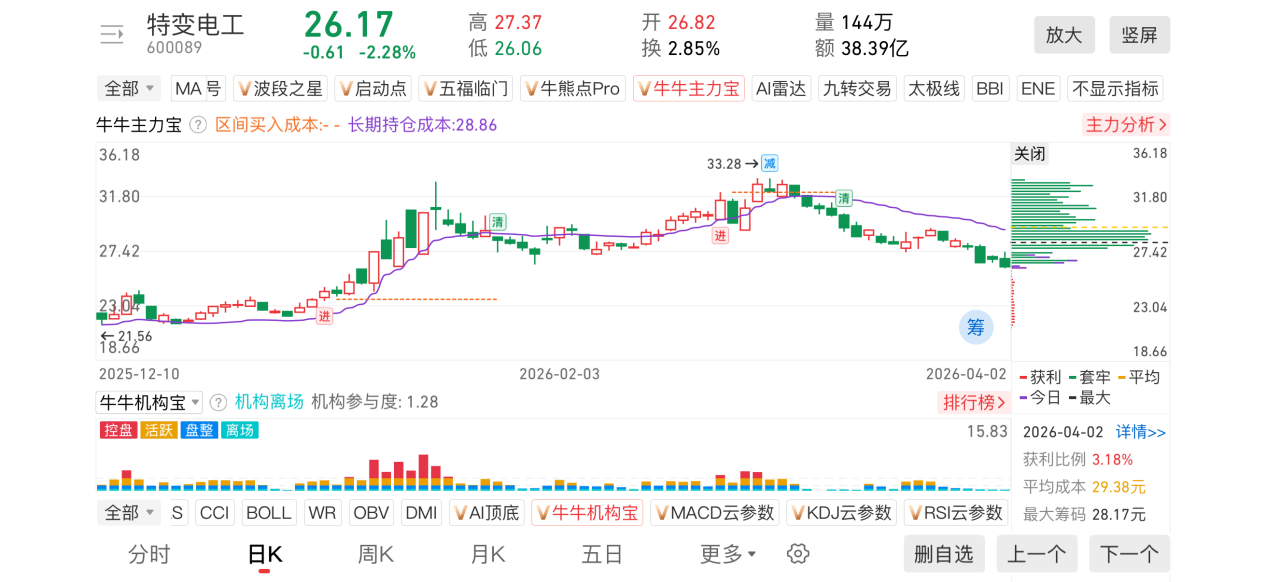Open the stock list menu icon

(x=111, y=35)
